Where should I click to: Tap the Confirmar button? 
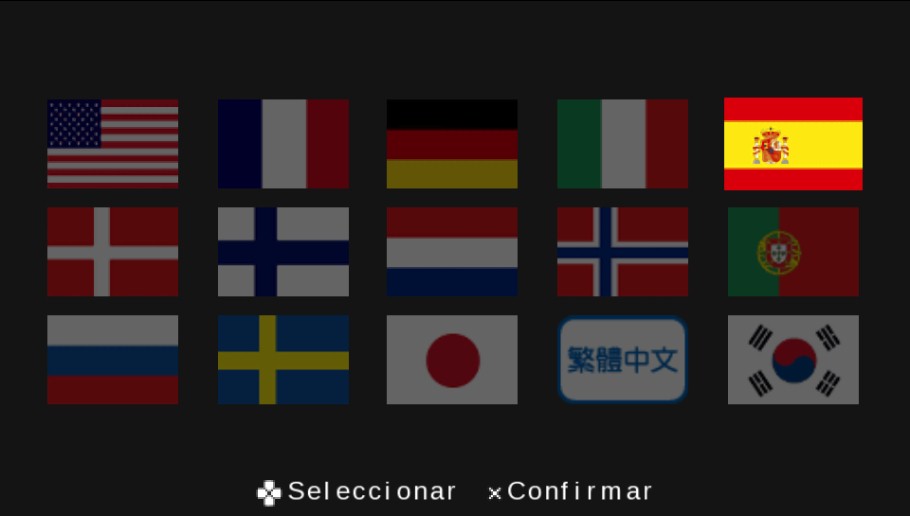coord(570,492)
